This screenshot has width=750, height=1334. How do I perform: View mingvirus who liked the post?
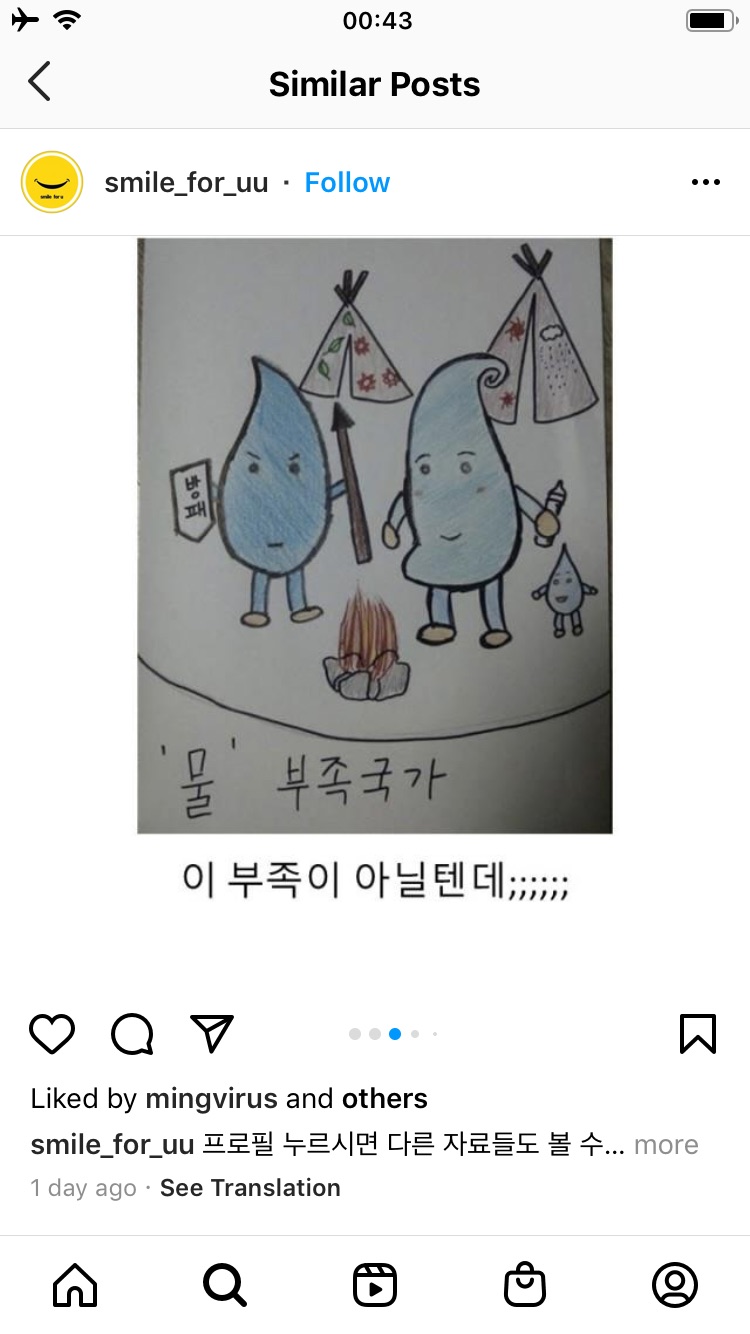point(211,1098)
